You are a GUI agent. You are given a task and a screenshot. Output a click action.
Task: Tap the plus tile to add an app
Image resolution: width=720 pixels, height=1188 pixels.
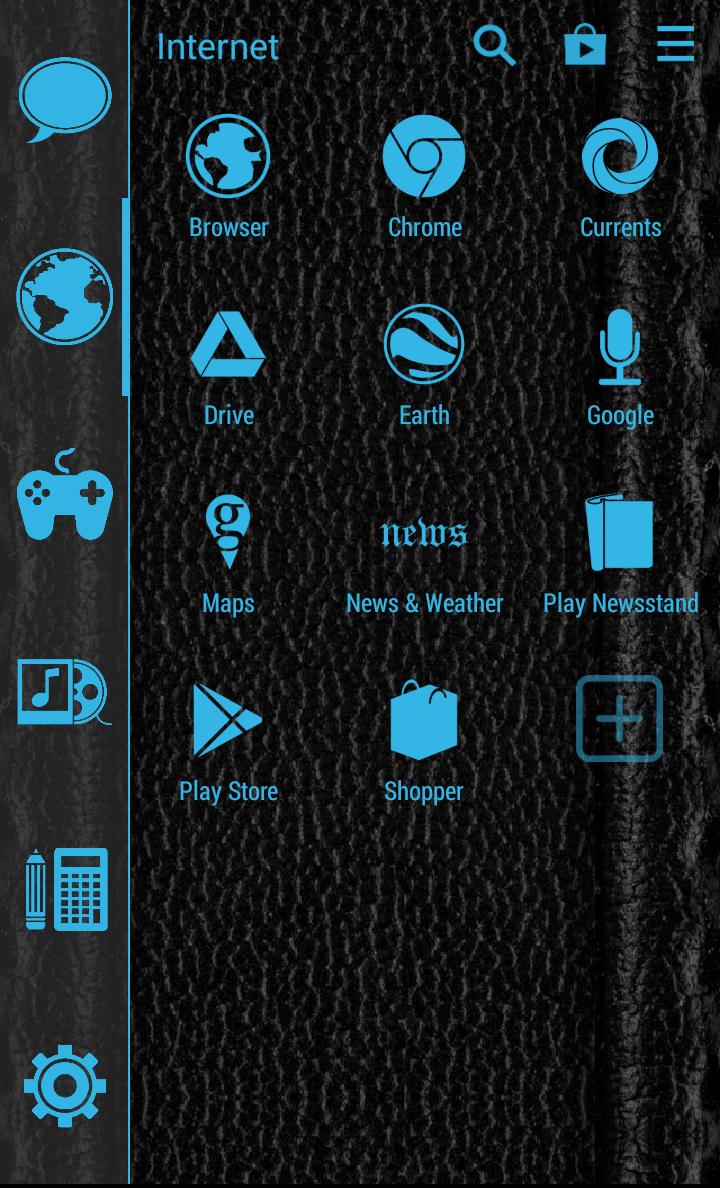[620, 719]
